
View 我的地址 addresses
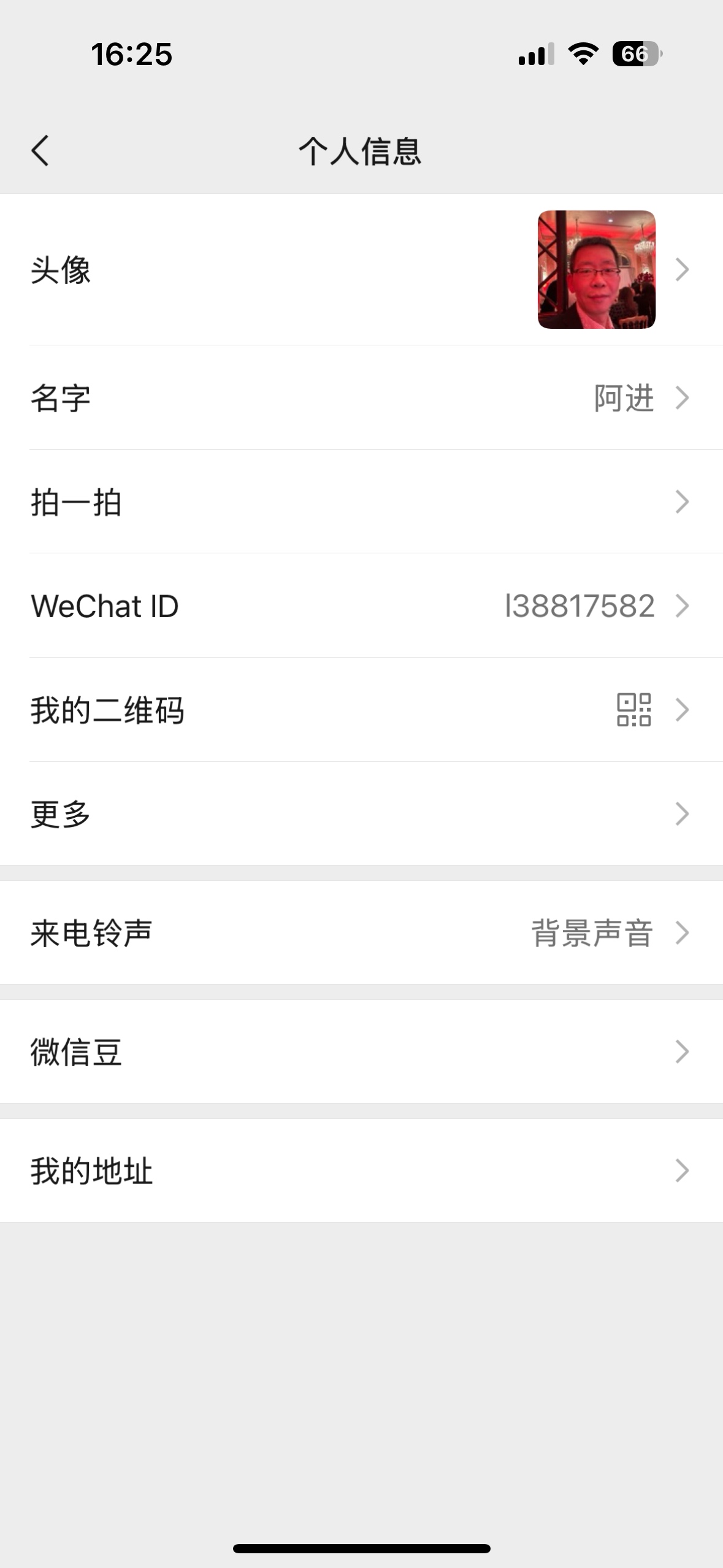click(361, 1171)
